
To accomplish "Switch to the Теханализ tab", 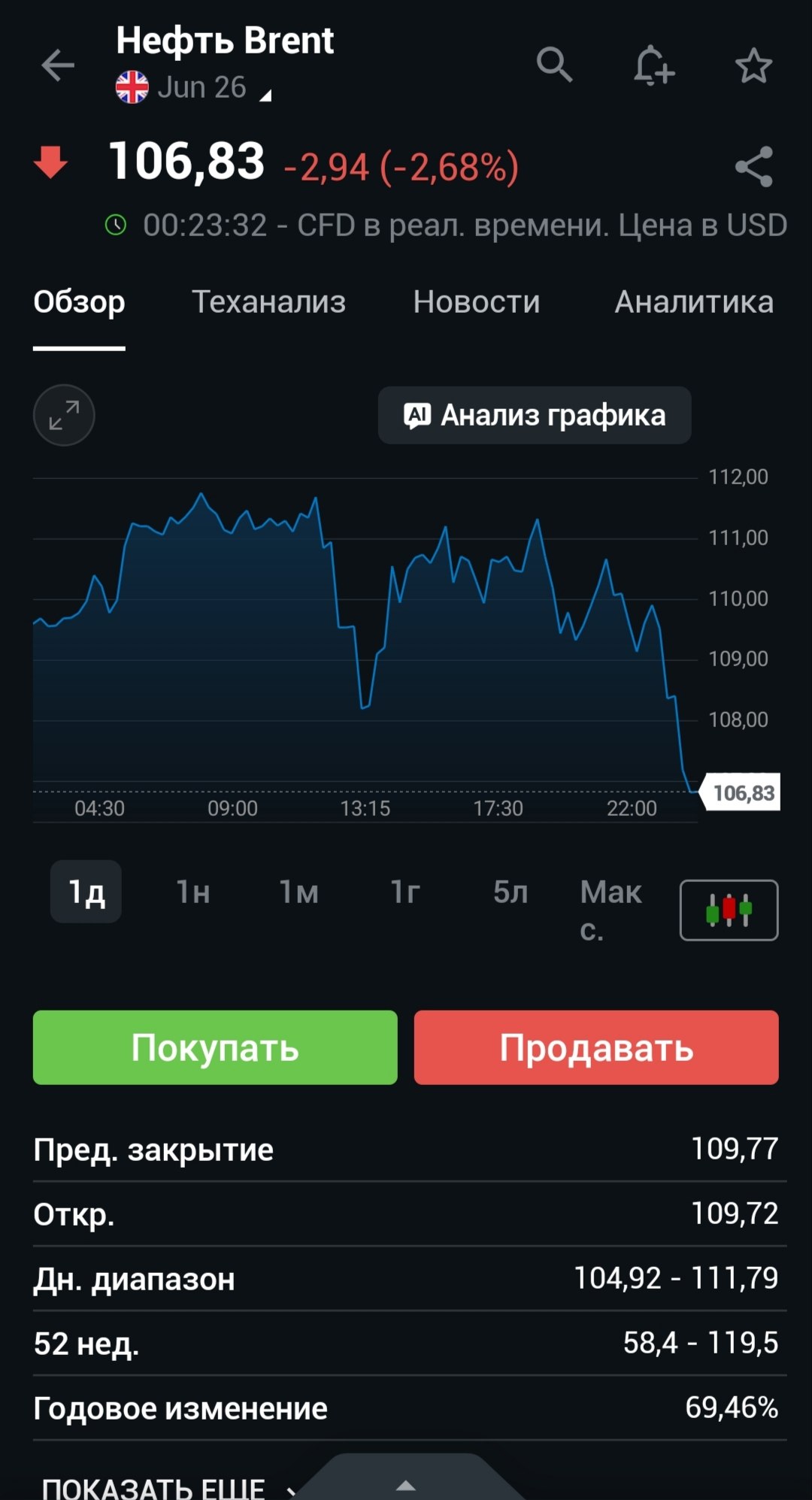I will click(268, 302).
